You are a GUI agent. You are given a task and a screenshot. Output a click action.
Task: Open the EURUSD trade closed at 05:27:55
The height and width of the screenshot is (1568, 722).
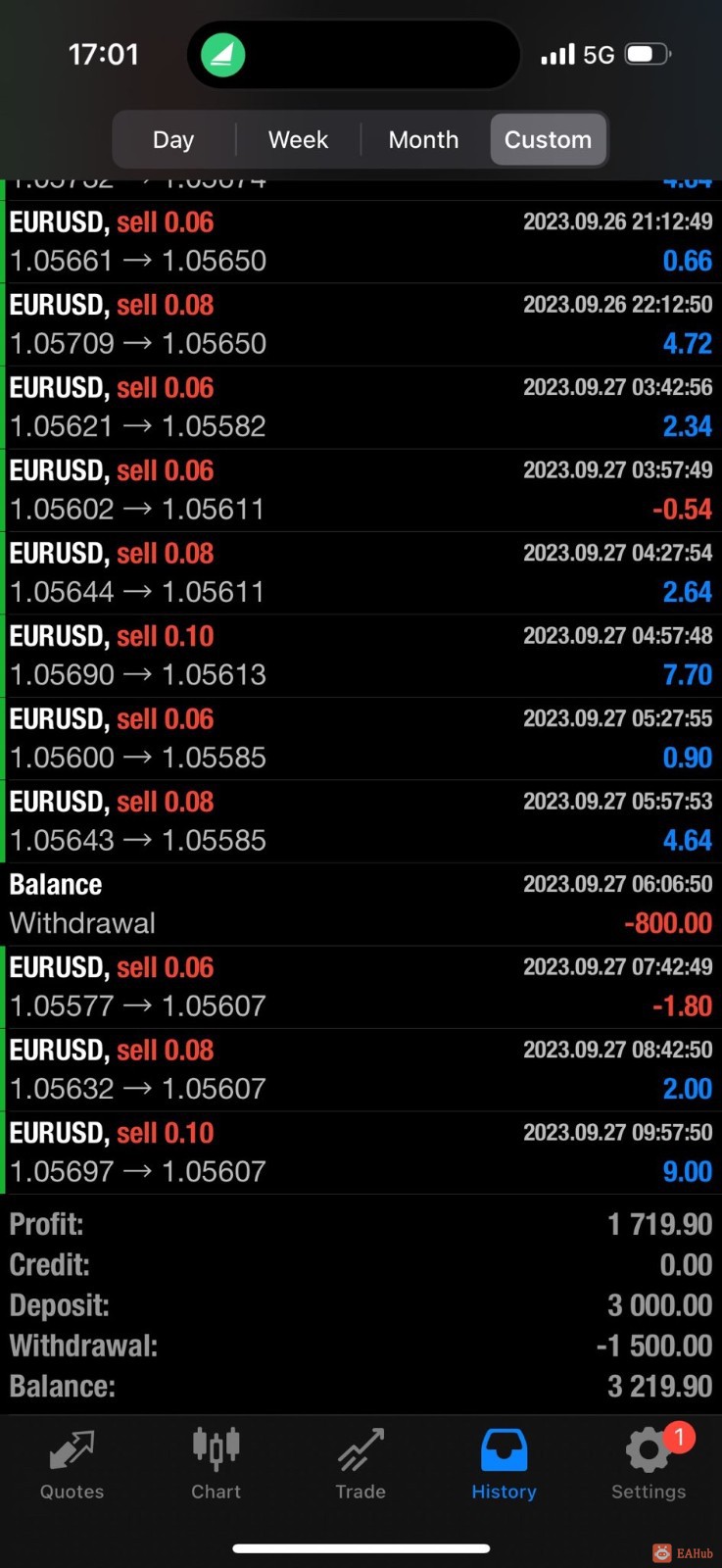361,738
